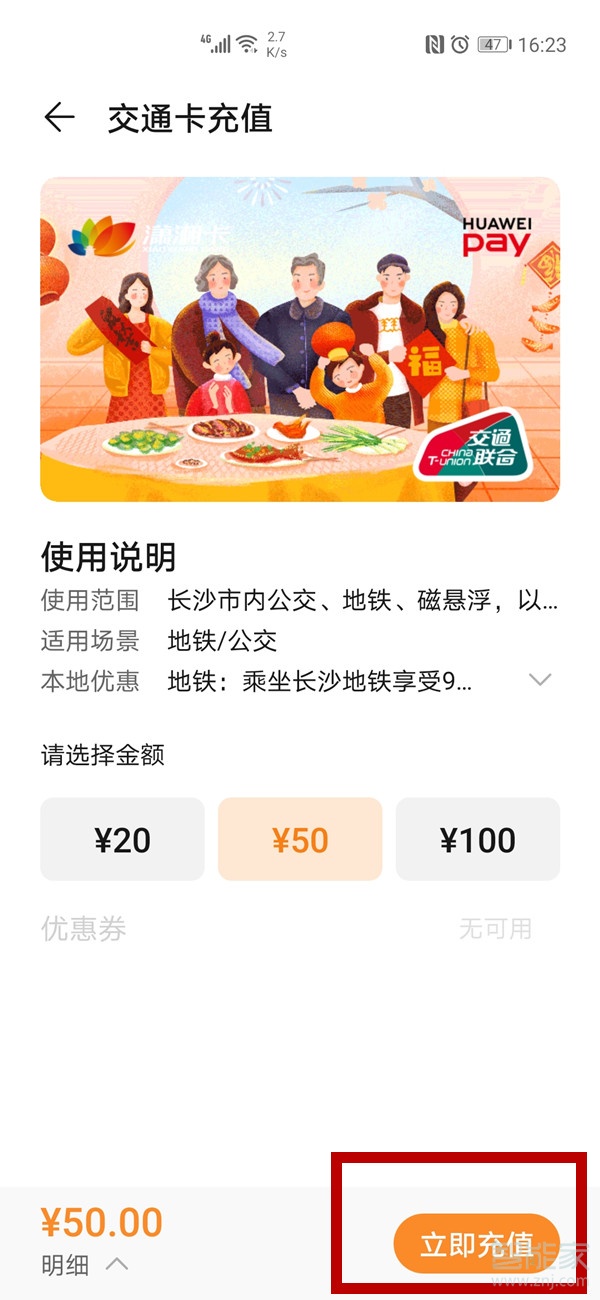Pick the ¥100 recharge amount
The width and height of the screenshot is (600, 1300).
[x=478, y=839]
